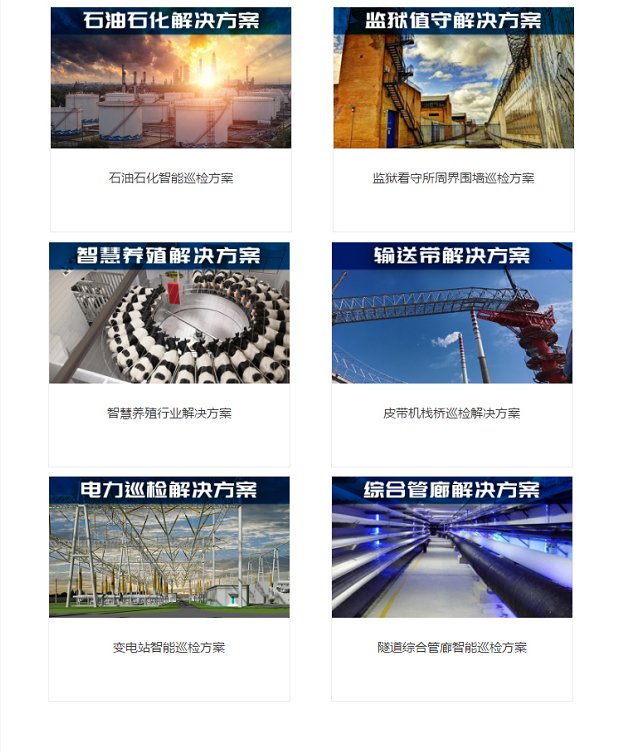Open the 隧道综合管廊智能巡检方案 card
The height and width of the screenshot is (752, 623).
(452, 647)
